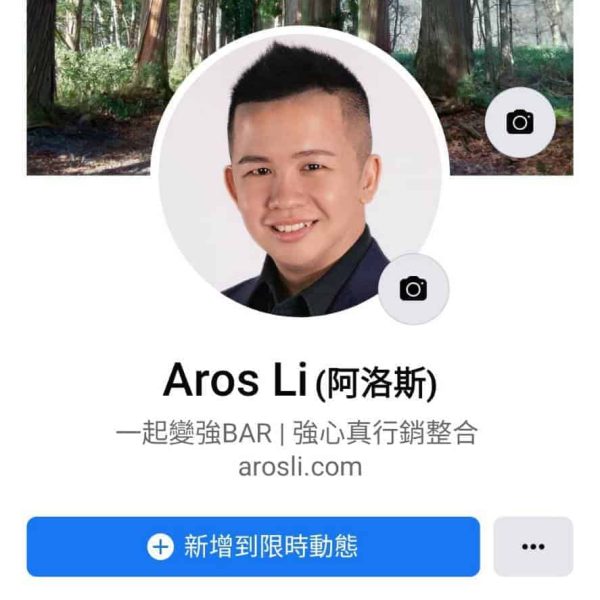The image size is (600, 600).
Task: Change profile picture via its camera icon
Action: coord(413,289)
